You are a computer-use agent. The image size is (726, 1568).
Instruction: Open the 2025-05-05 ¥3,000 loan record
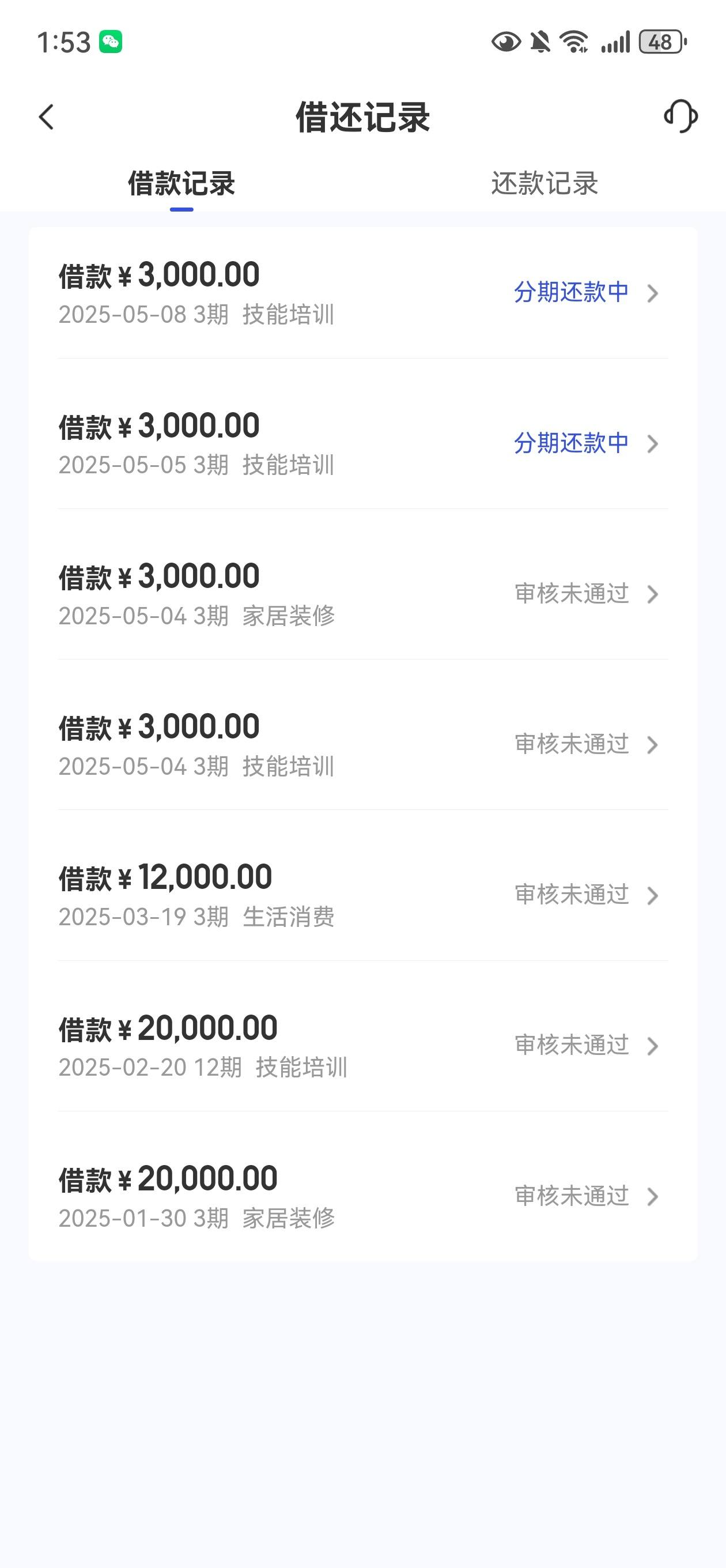pyautogui.click(x=364, y=443)
